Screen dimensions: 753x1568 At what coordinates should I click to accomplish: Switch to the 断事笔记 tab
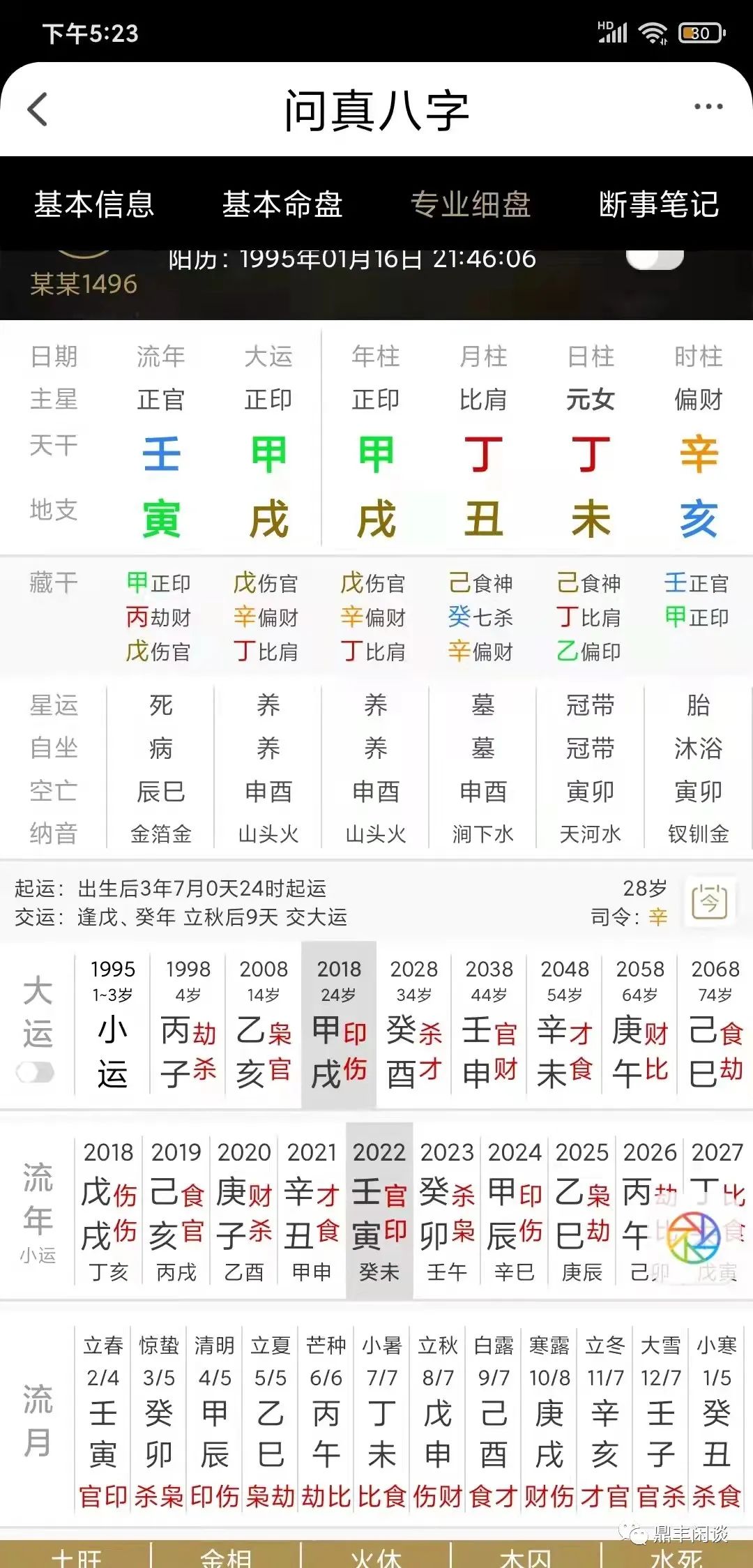659,204
